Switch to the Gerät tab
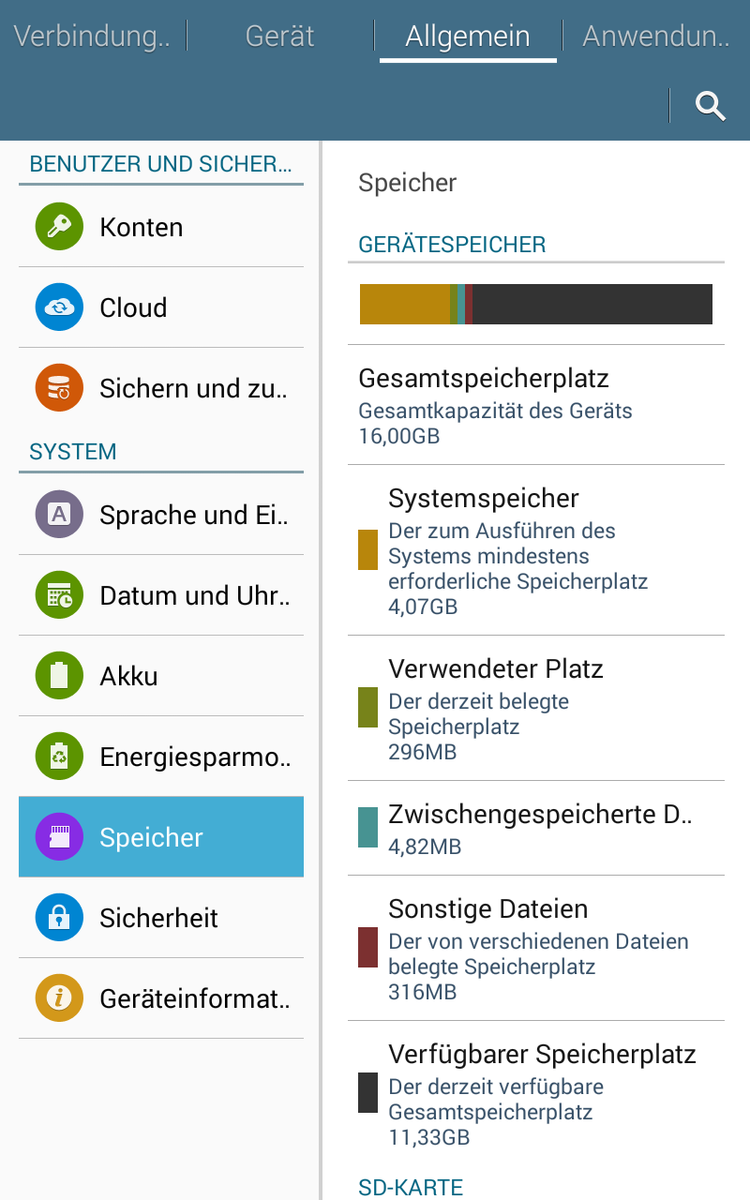Viewport: 750px width, 1200px height. (280, 37)
